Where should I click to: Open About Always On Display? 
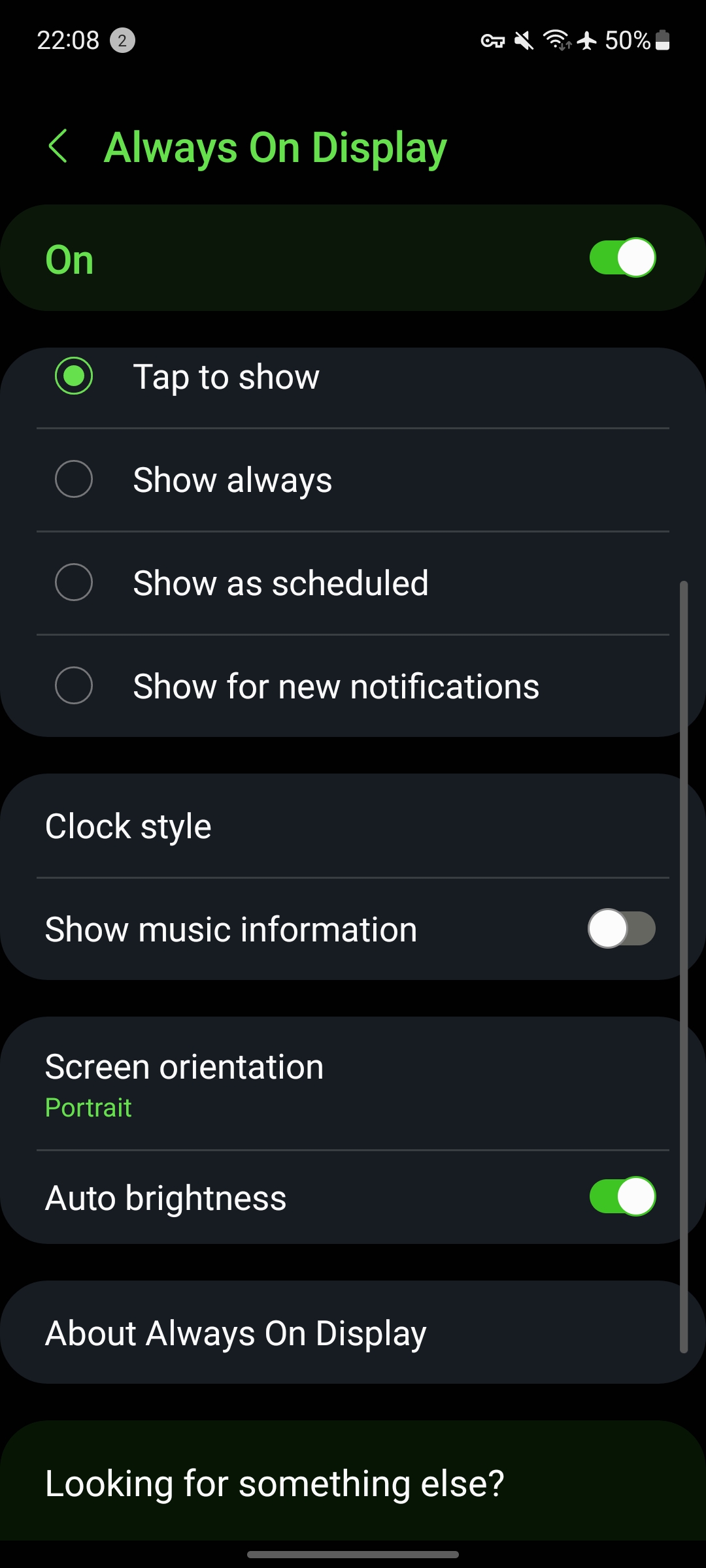click(353, 1333)
